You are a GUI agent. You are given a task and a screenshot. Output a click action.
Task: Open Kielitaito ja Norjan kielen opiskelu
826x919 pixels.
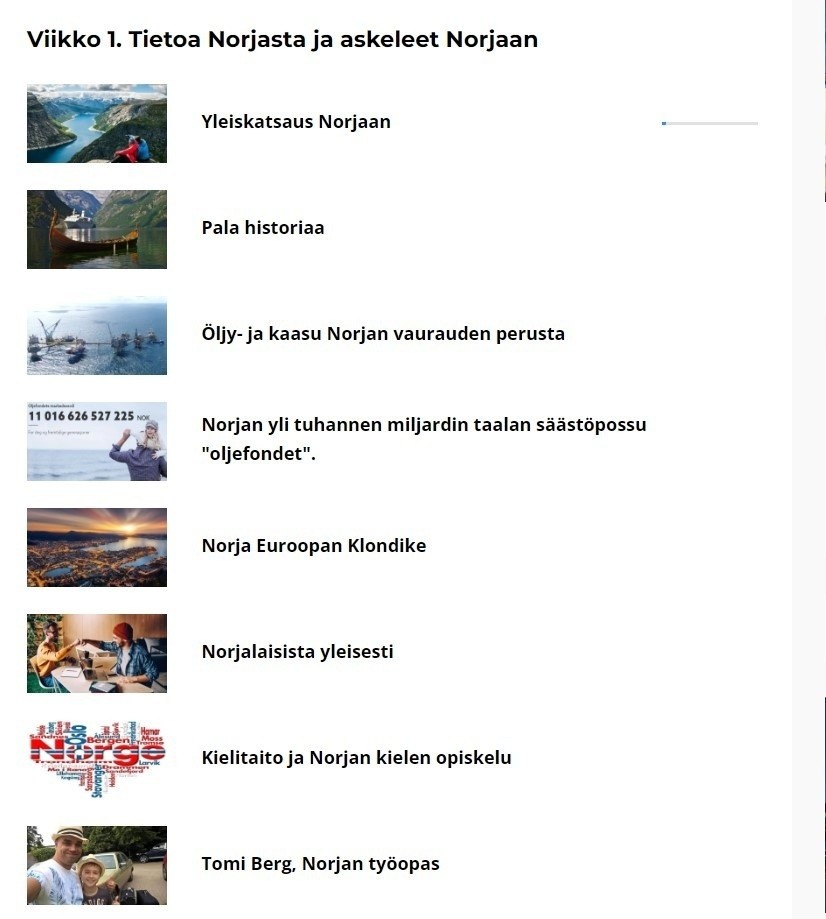356,758
